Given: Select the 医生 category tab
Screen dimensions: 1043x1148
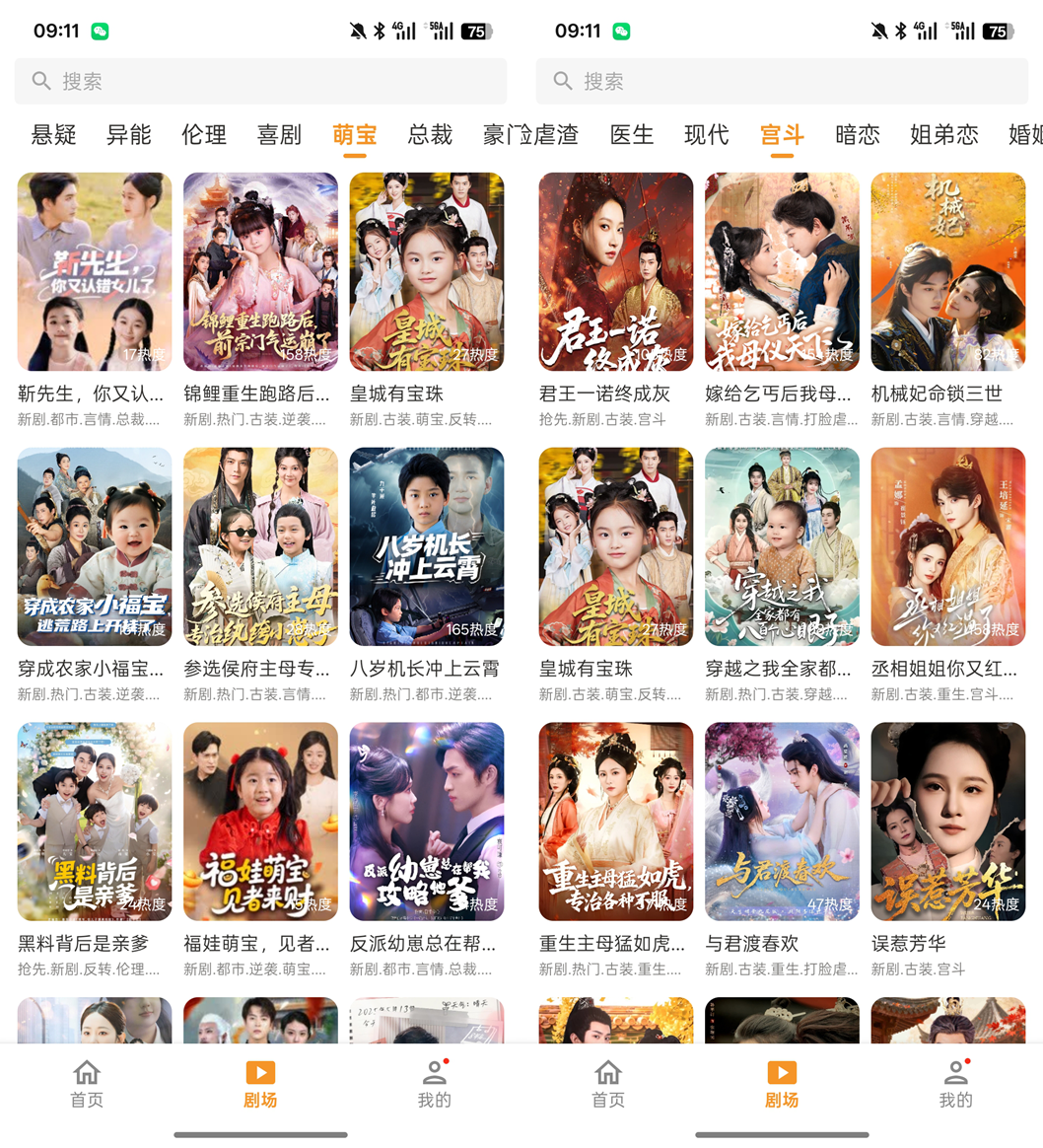Looking at the screenshot, I should click(x=632, y=135).
